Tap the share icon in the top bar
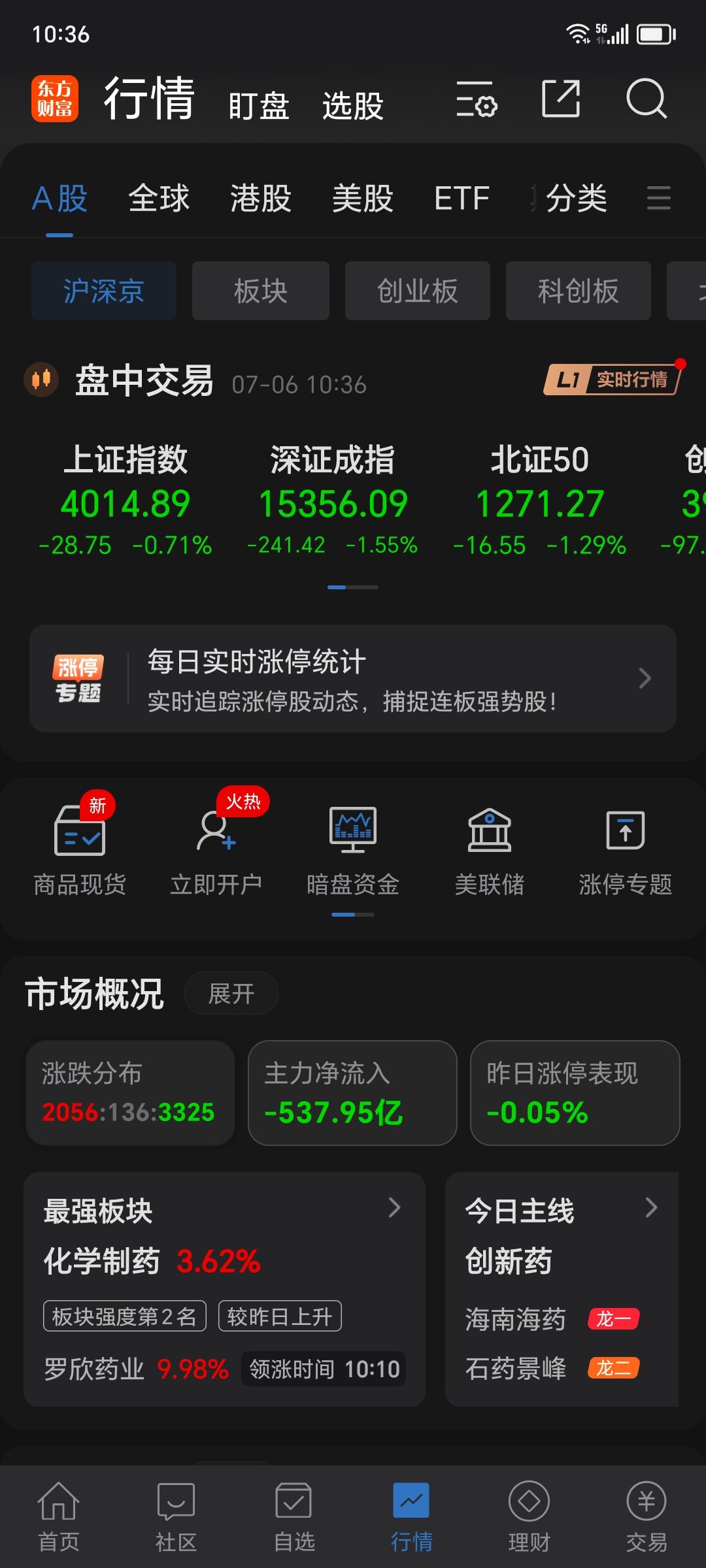This screenshot has height=1568, width=706. point(562,99)
